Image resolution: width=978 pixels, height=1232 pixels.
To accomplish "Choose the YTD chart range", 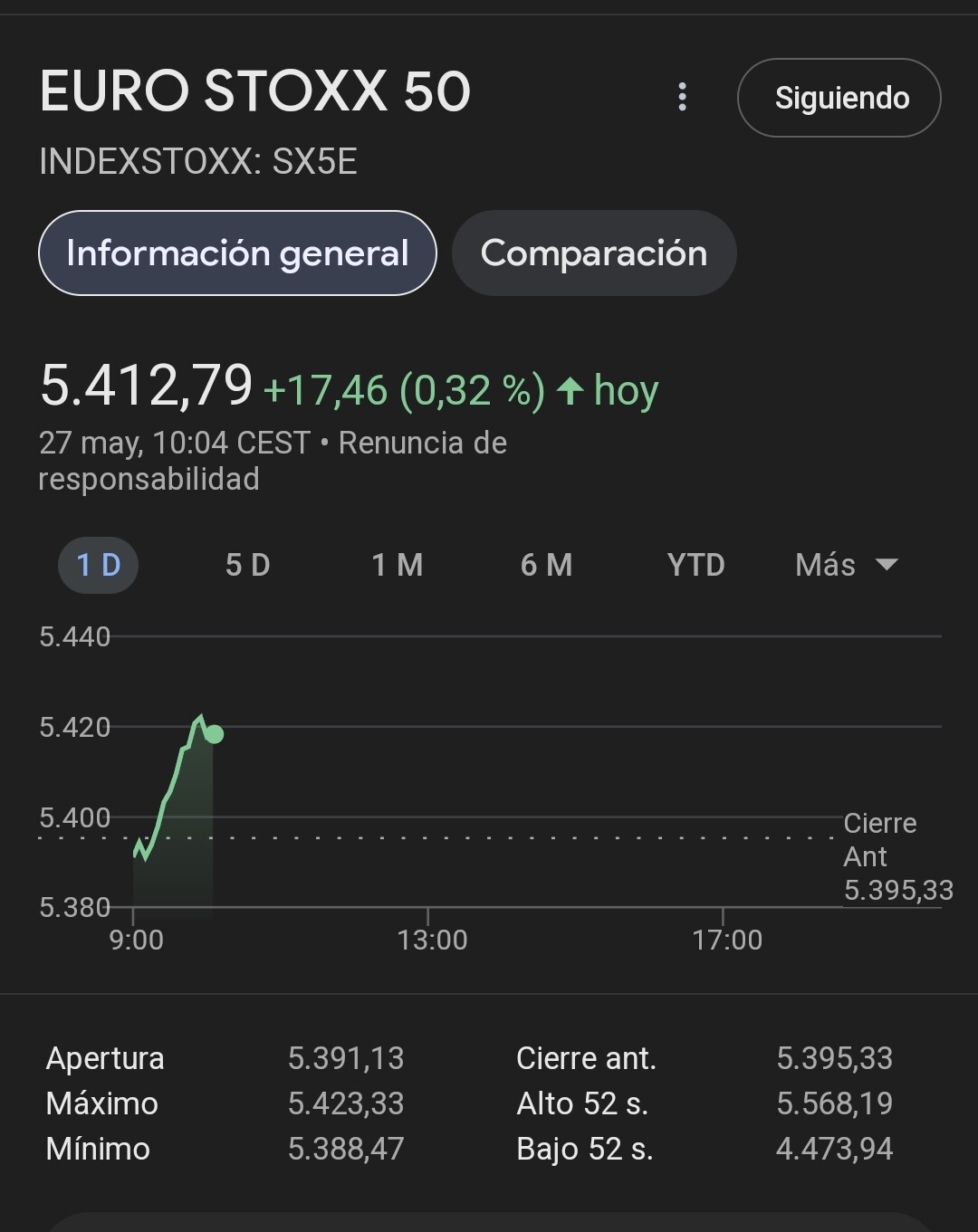I will coord(695,565).
